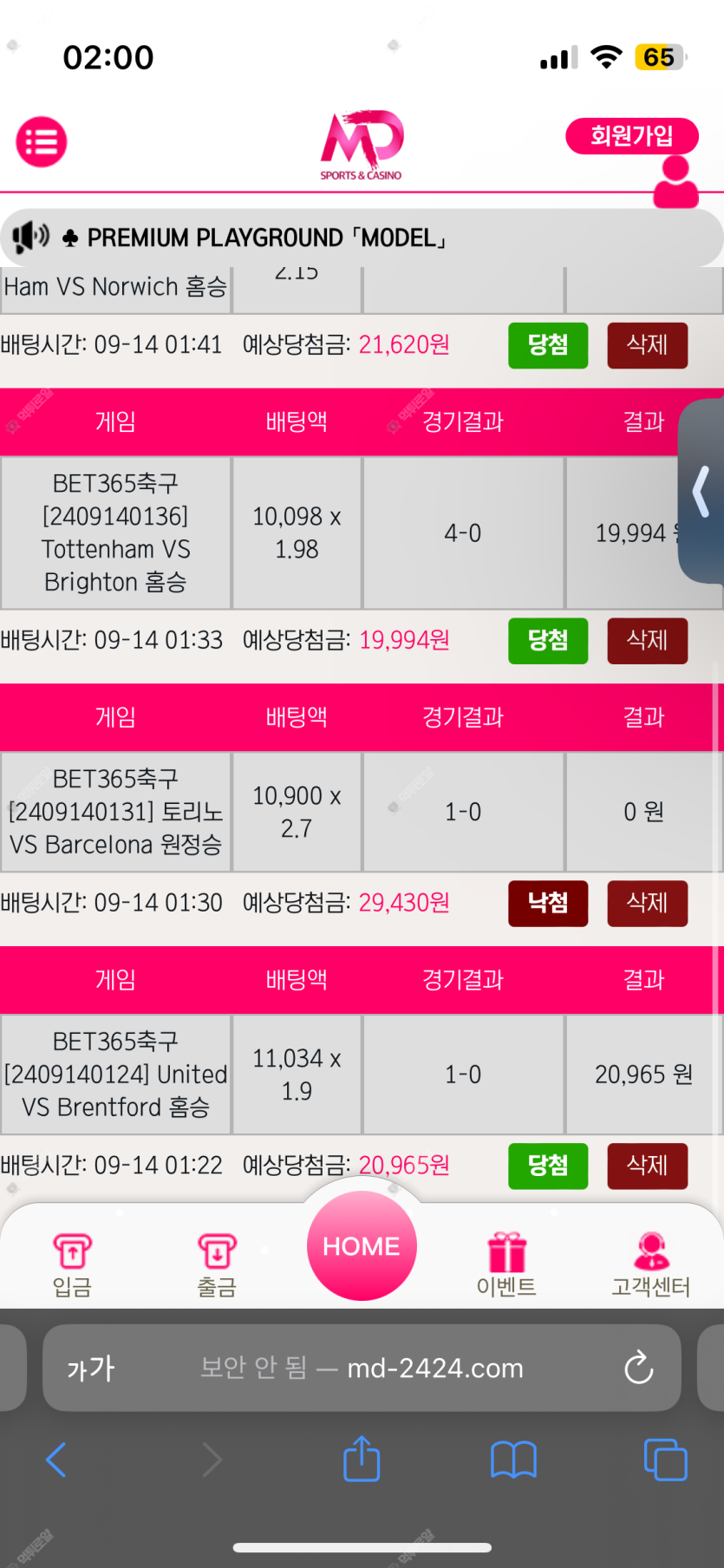Screen dimensions: 724x1568
Task: Go to HOME
Action: click(362, 1246)
